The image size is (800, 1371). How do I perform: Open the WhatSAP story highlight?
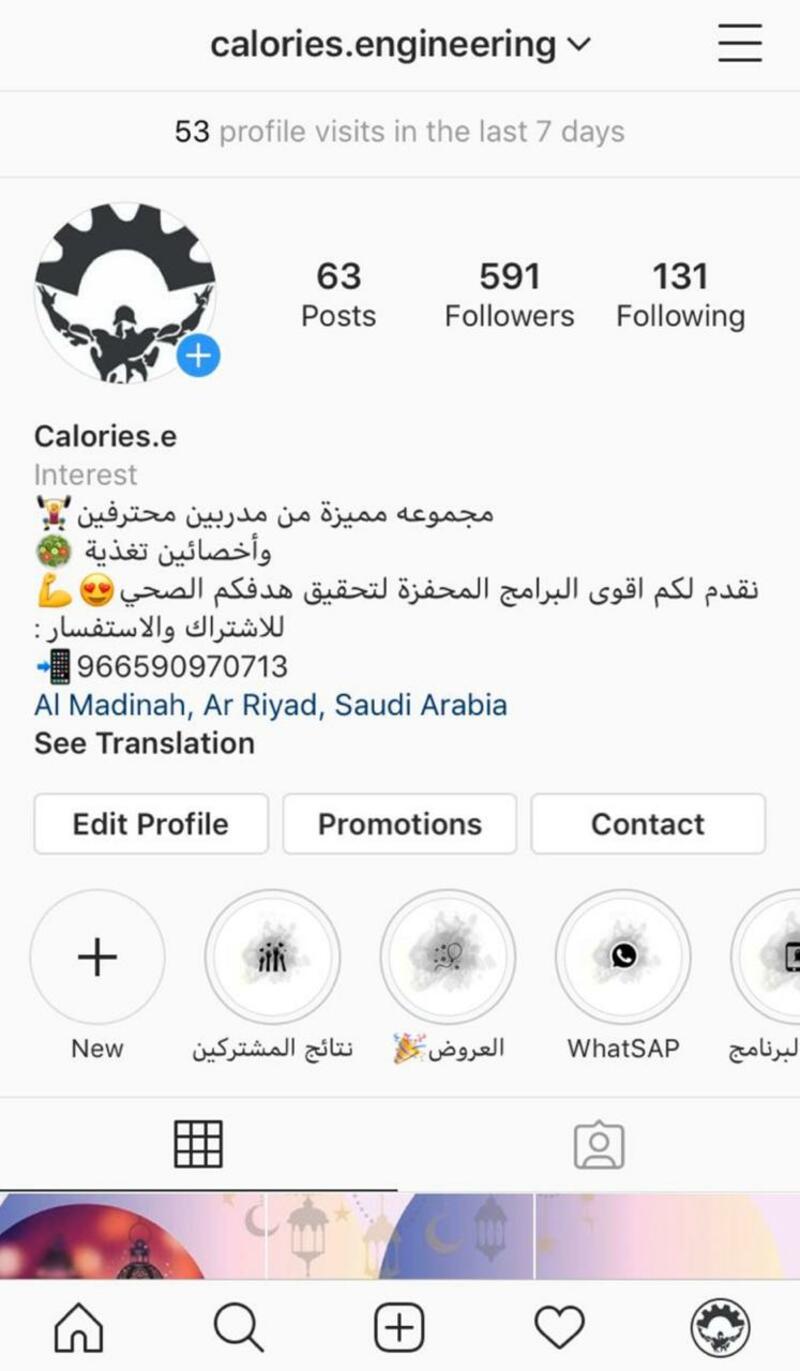[623, 957]
